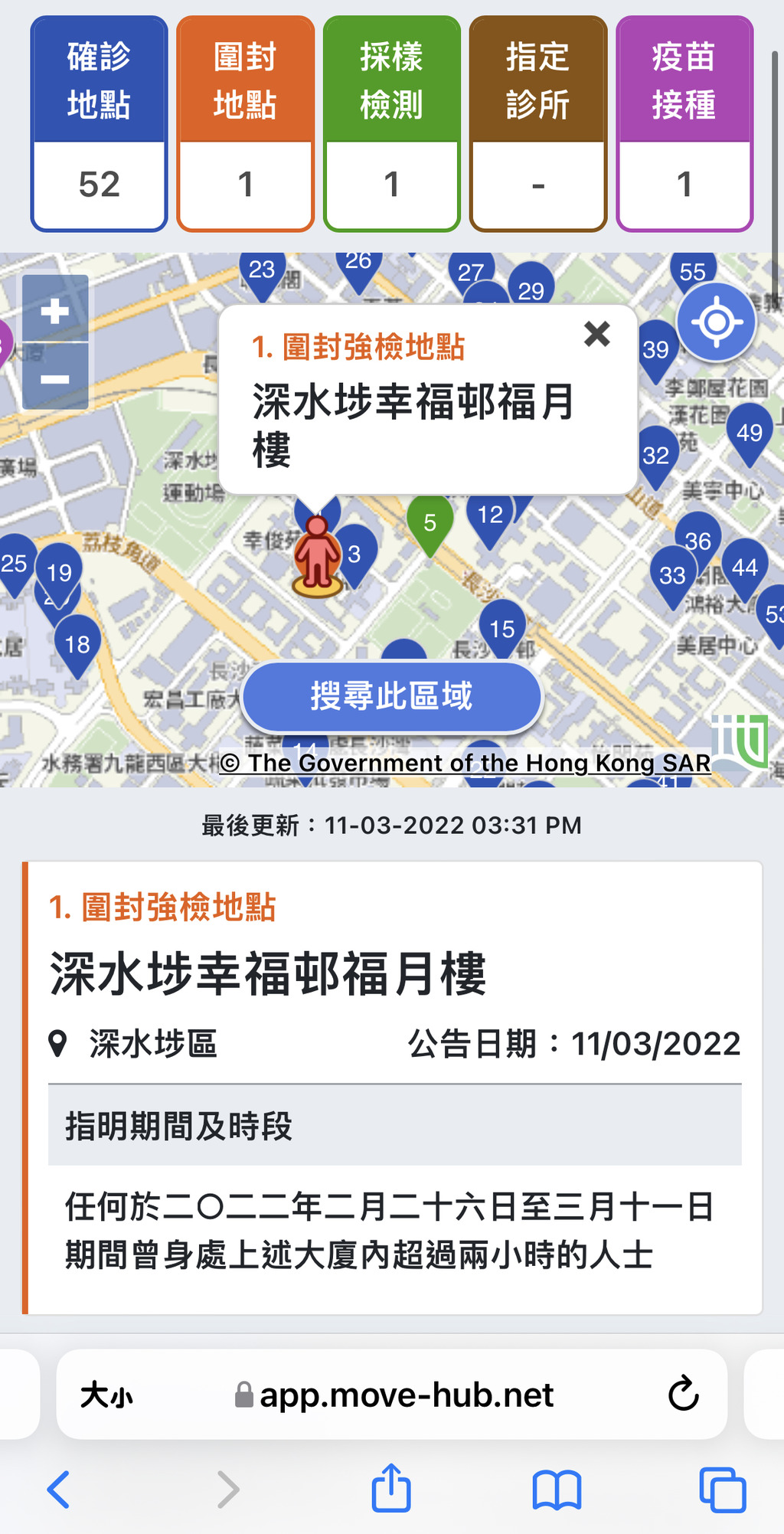The width and height of the screenshot is (784, 1534).
Task: Open the 大小 page settings menu
Action: pyautogui.click(x=106, y=1395)
